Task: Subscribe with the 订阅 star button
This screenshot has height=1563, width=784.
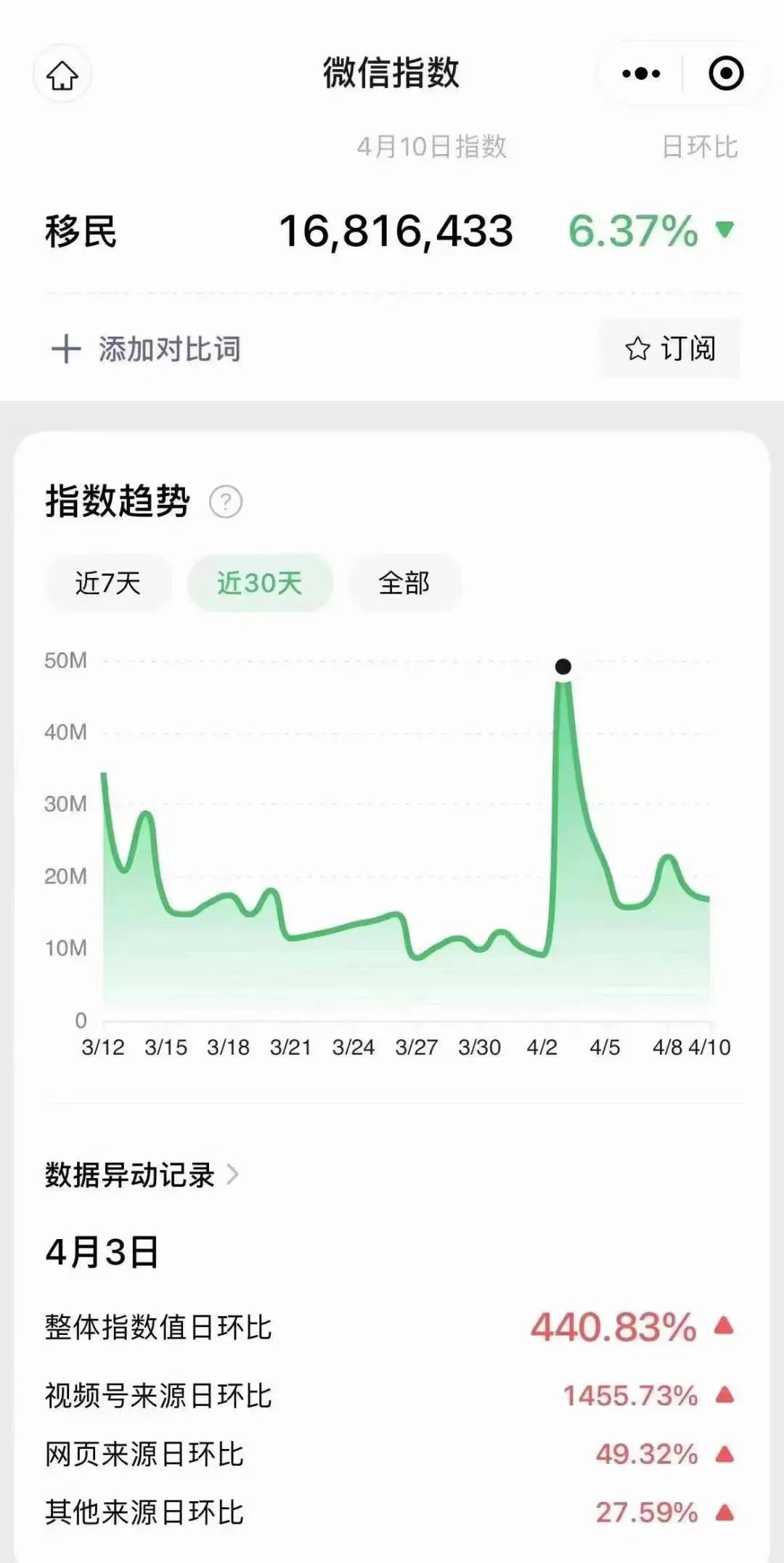Action: [x=670, y=349]
